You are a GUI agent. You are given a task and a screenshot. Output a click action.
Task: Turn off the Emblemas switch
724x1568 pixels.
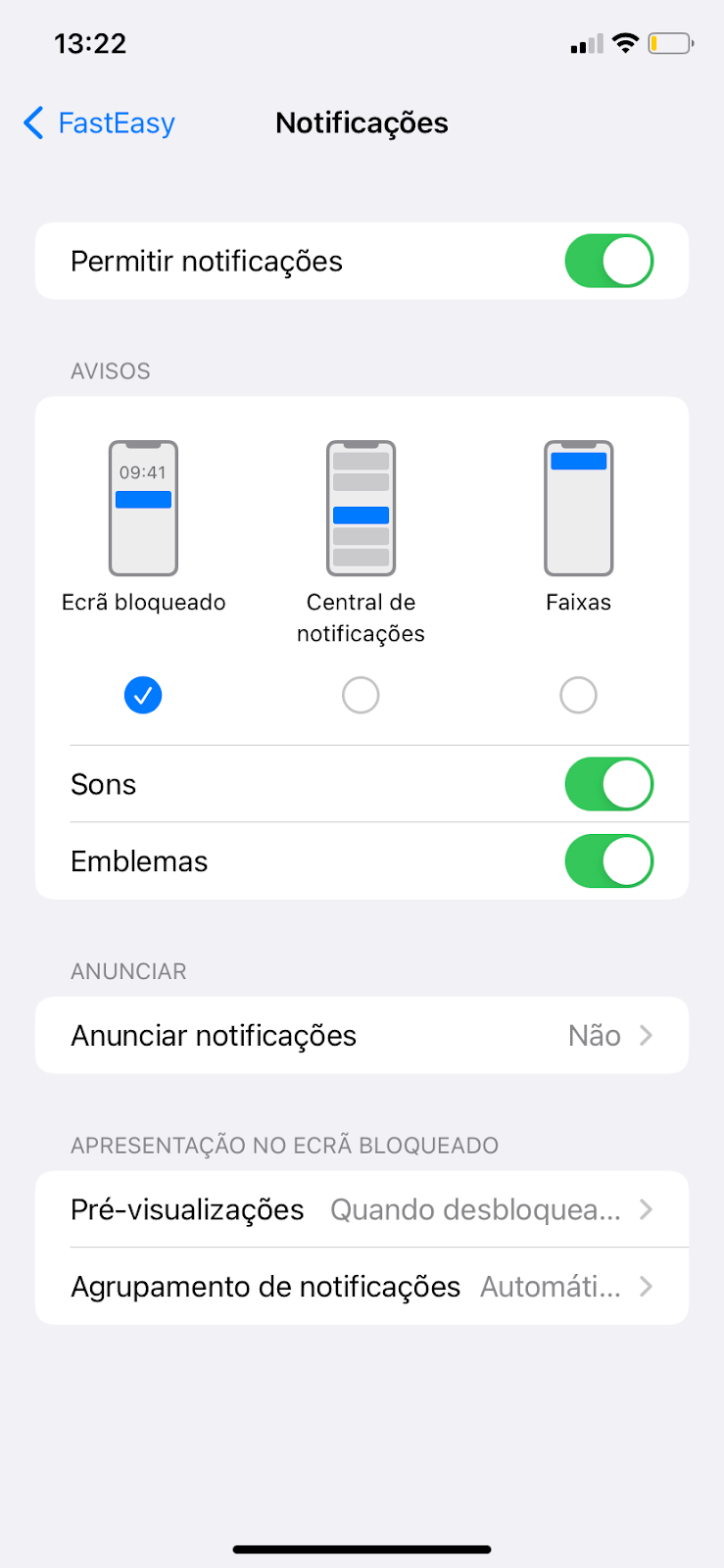coord(608,860)
